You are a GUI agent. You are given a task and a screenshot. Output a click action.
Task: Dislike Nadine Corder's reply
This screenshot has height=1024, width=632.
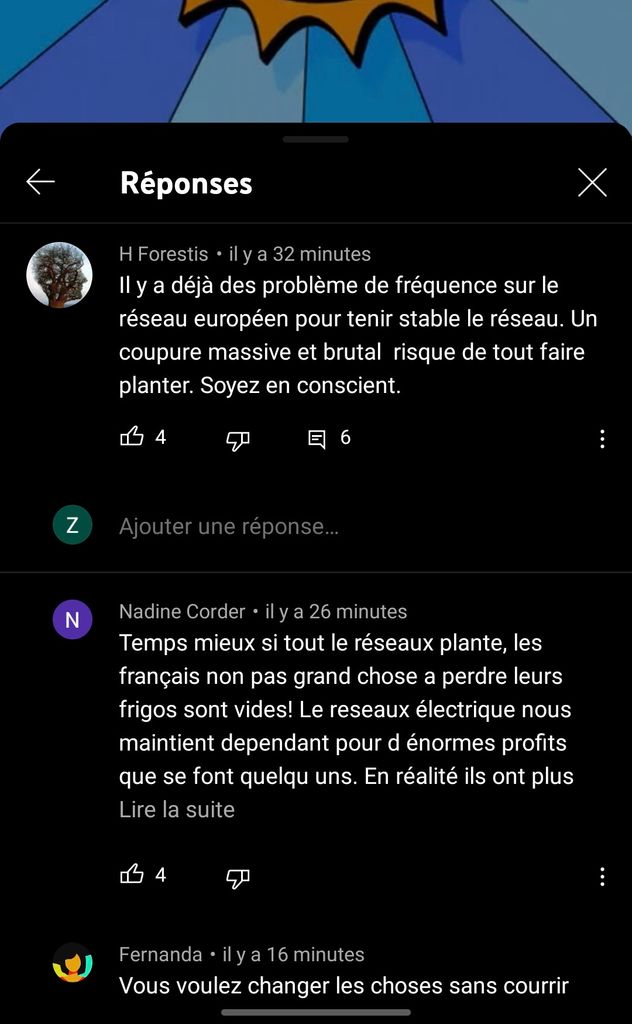[x=237, y=877]
